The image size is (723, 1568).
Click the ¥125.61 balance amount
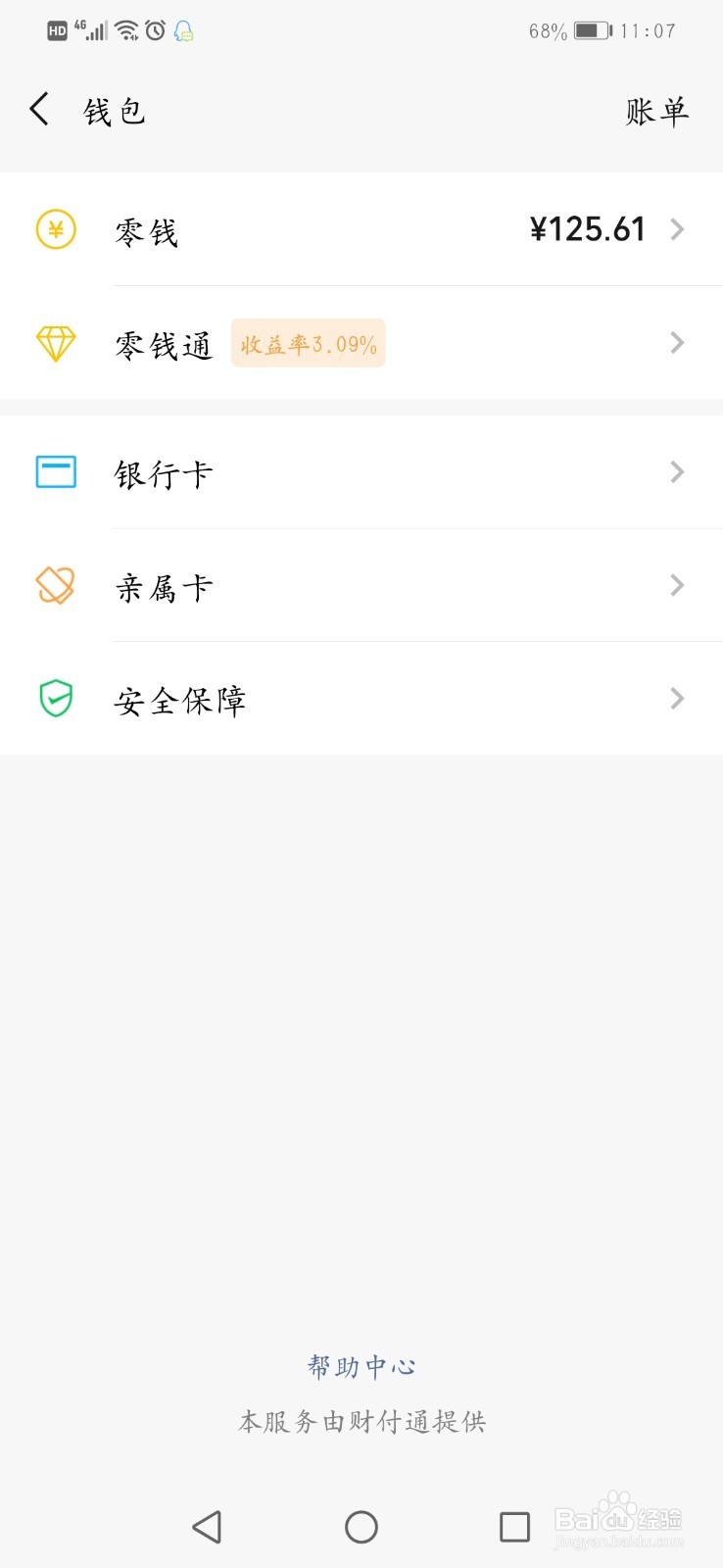pos(587,229)
